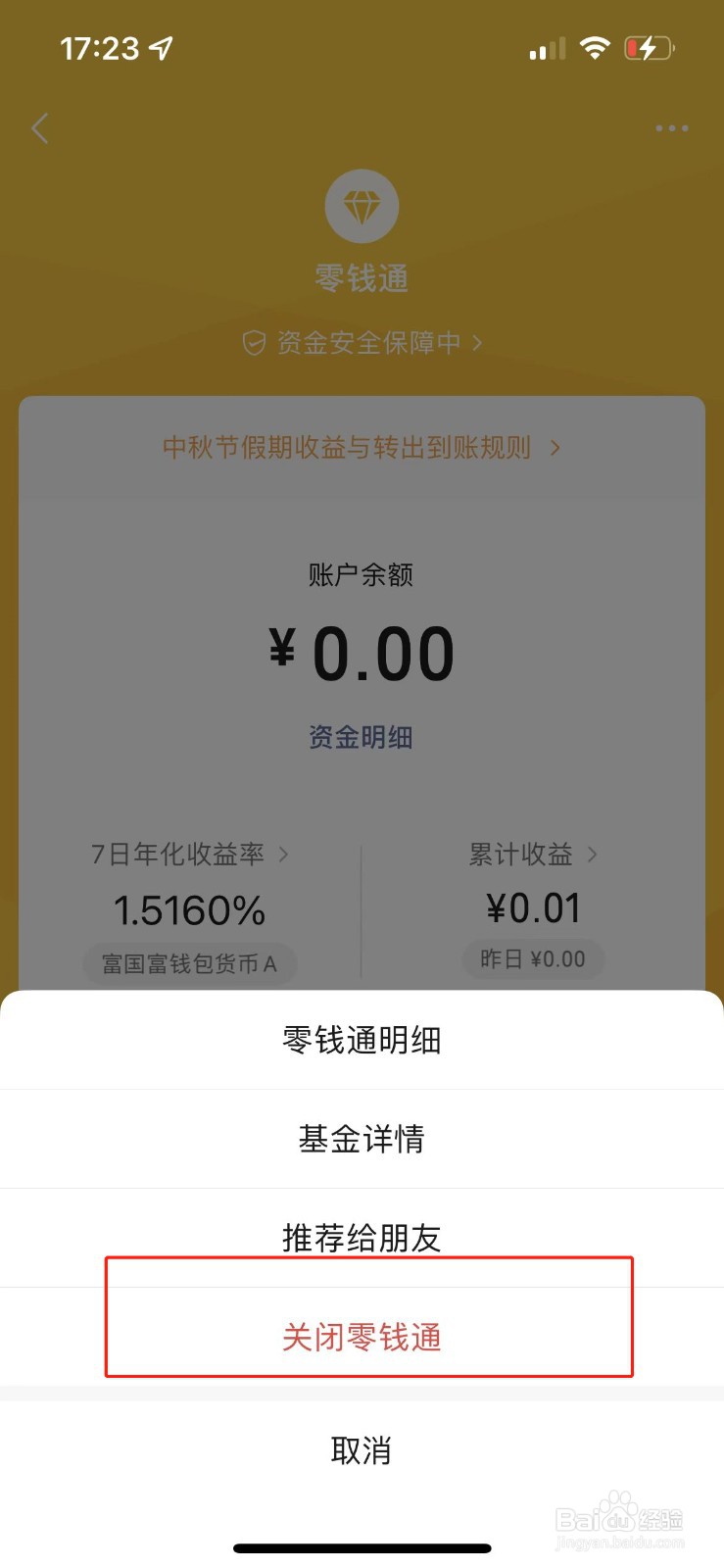This screenshot has width=724, height=1568.
Task: Open 零钱通明细 from the action sheet
Action: pyautogui.click(x=362, y=1041)
